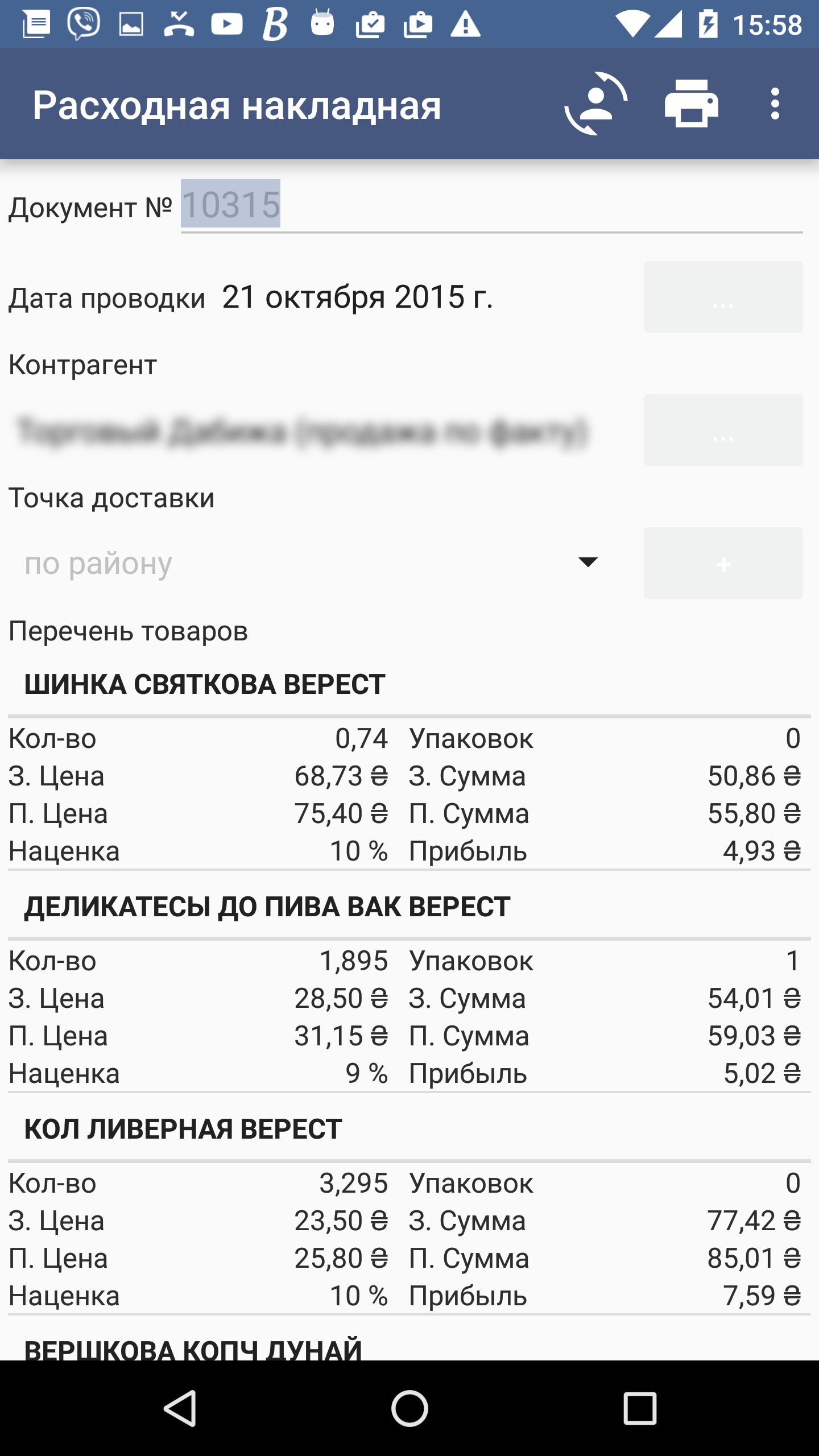Edit the document number field 10315
Viewport: 819px width, 1456px height.
point(491,205)
